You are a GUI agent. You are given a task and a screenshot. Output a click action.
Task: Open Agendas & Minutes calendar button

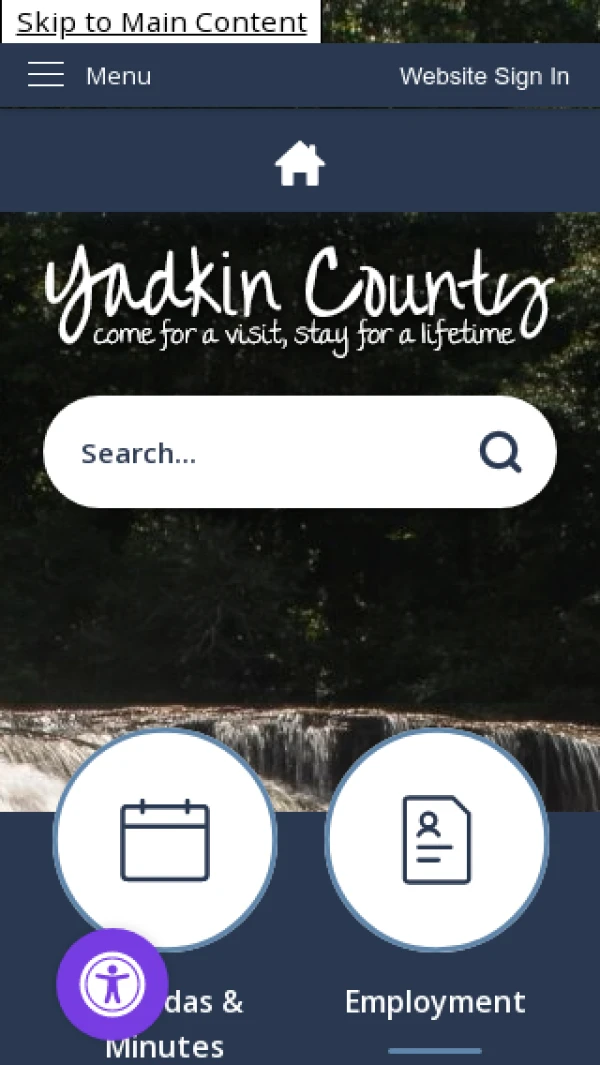coord(165,840)
